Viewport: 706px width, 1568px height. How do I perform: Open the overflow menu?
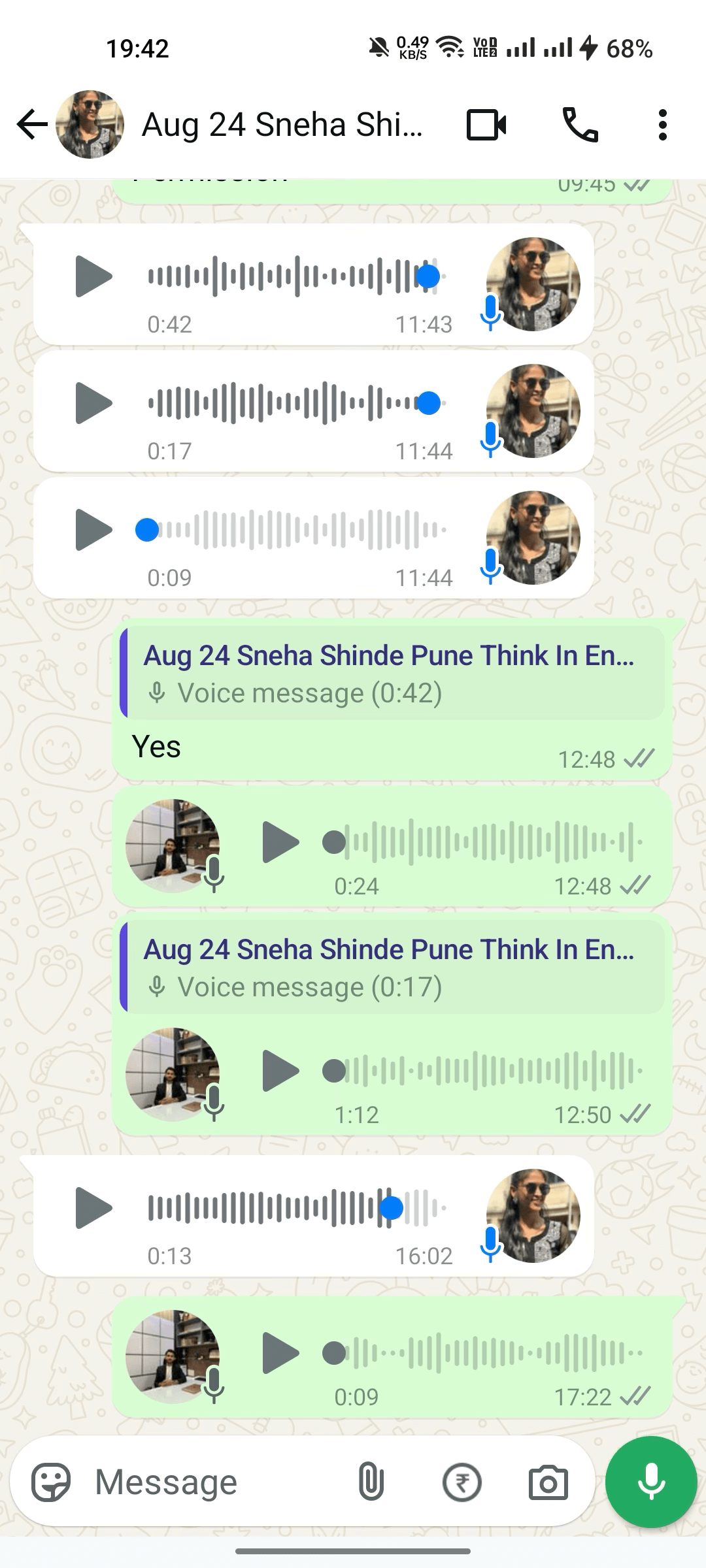662,124
